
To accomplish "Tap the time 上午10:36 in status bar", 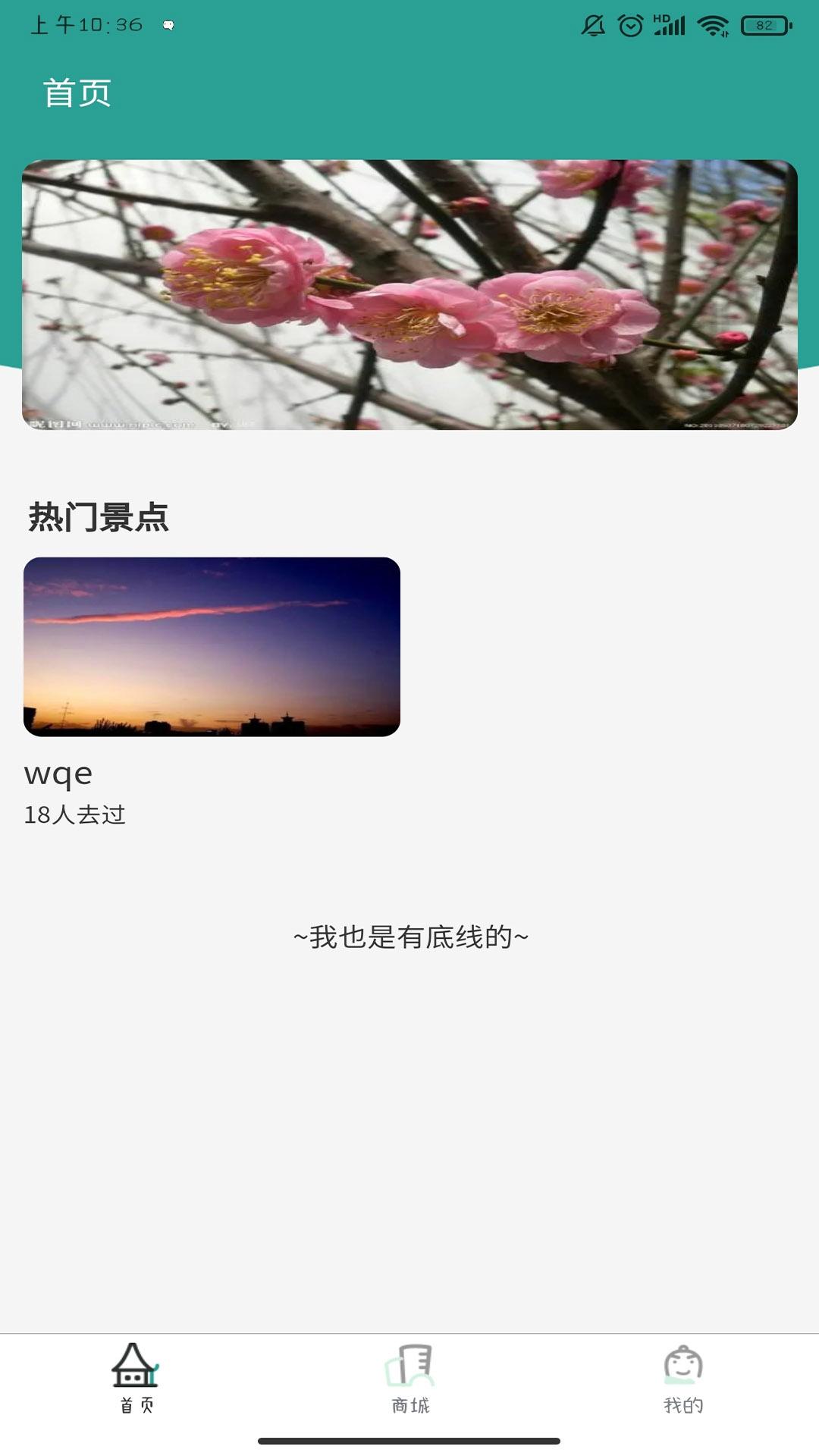I will [87, 23].
